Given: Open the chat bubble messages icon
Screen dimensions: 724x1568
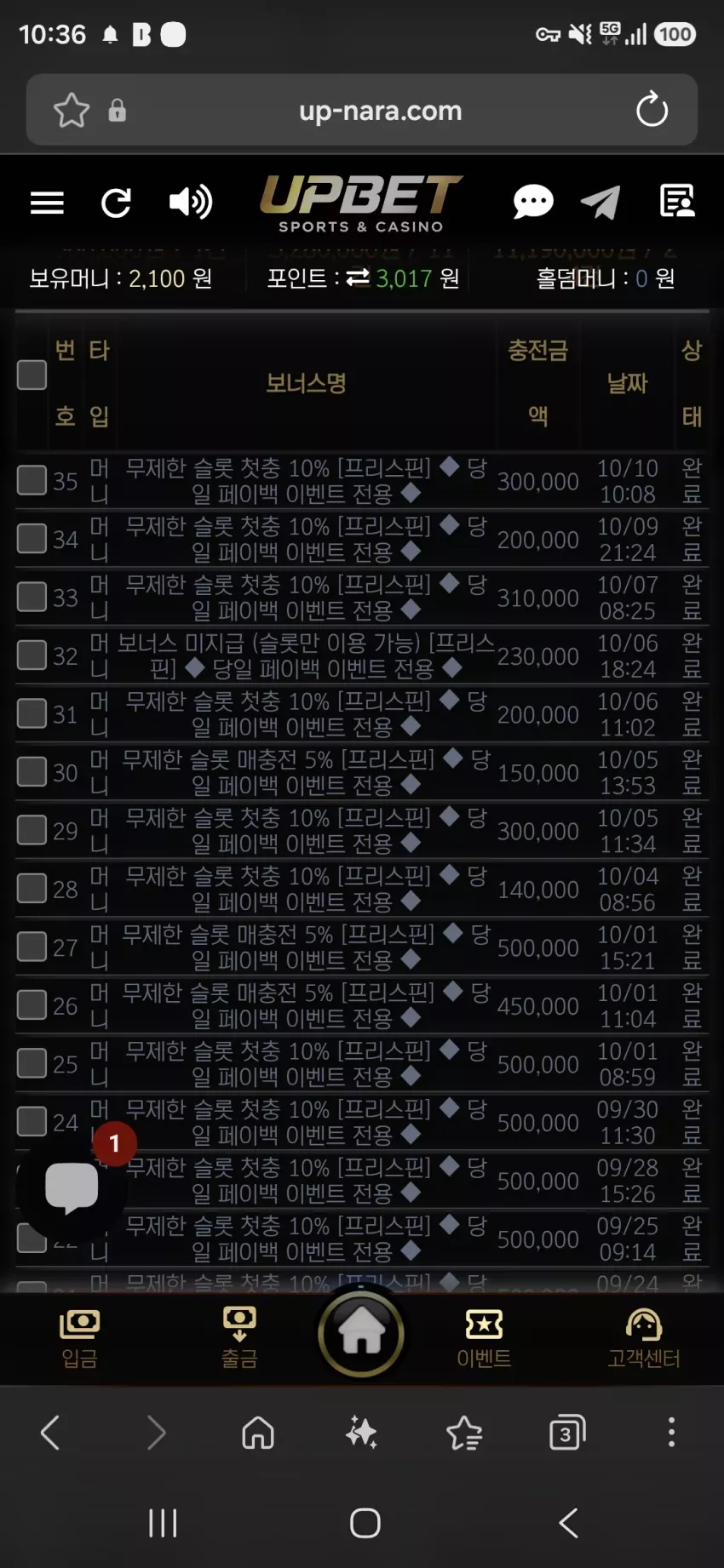Looking at the screenshot, I should pyautogui.click(x=533, y=203).
